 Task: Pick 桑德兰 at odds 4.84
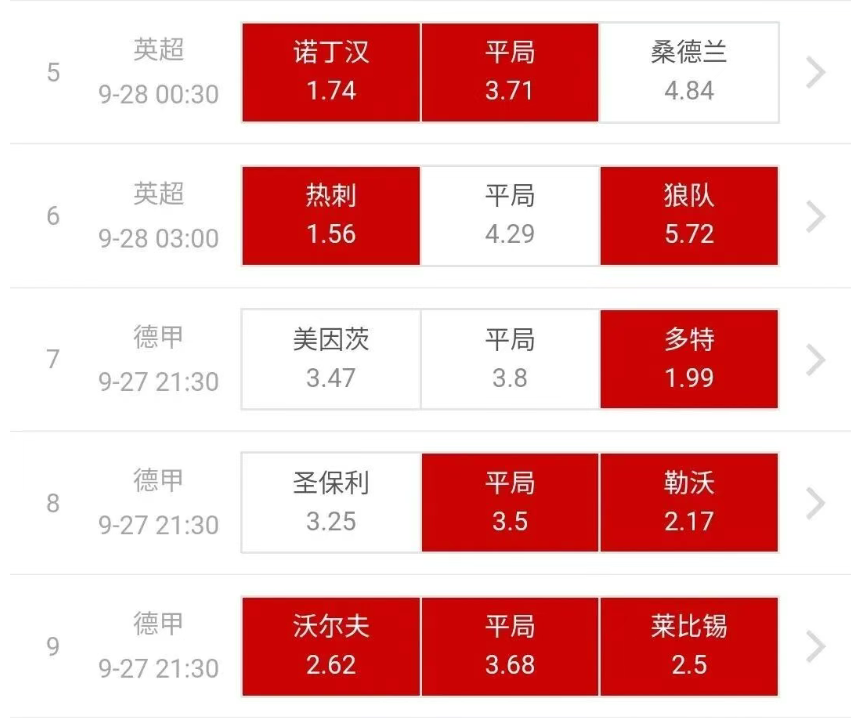tap(689, 72)
